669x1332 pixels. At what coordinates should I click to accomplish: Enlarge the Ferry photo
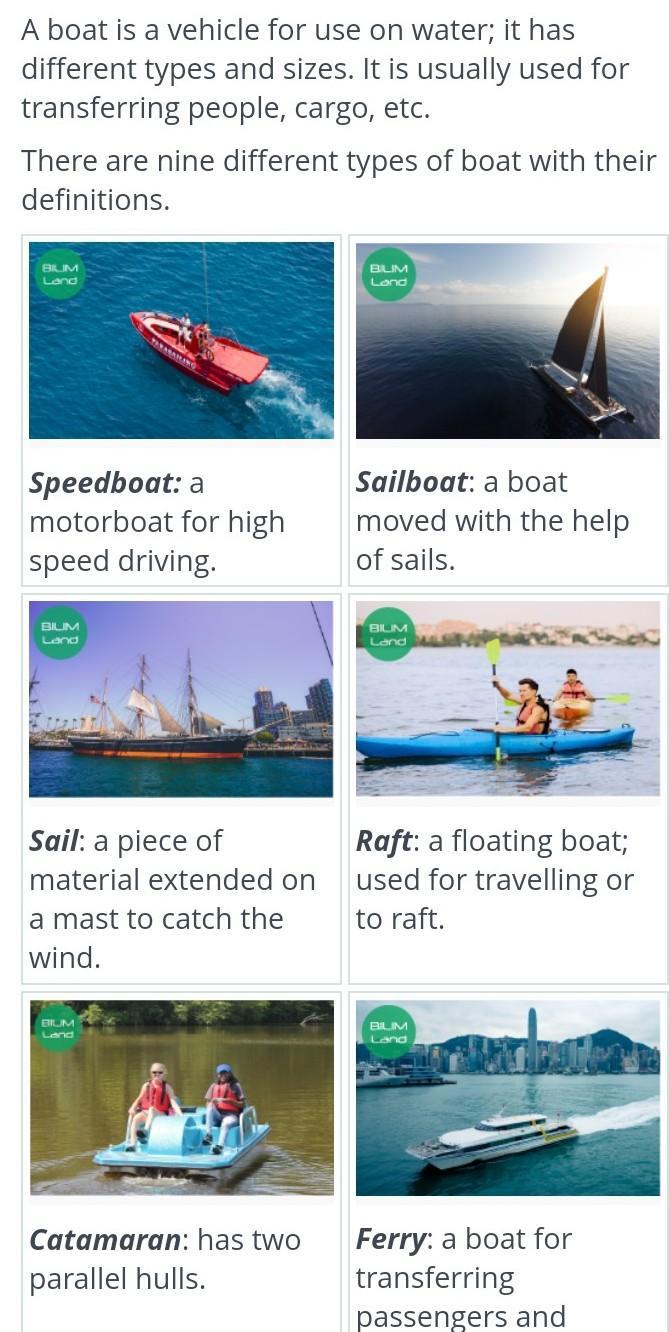pos(508,1098)
